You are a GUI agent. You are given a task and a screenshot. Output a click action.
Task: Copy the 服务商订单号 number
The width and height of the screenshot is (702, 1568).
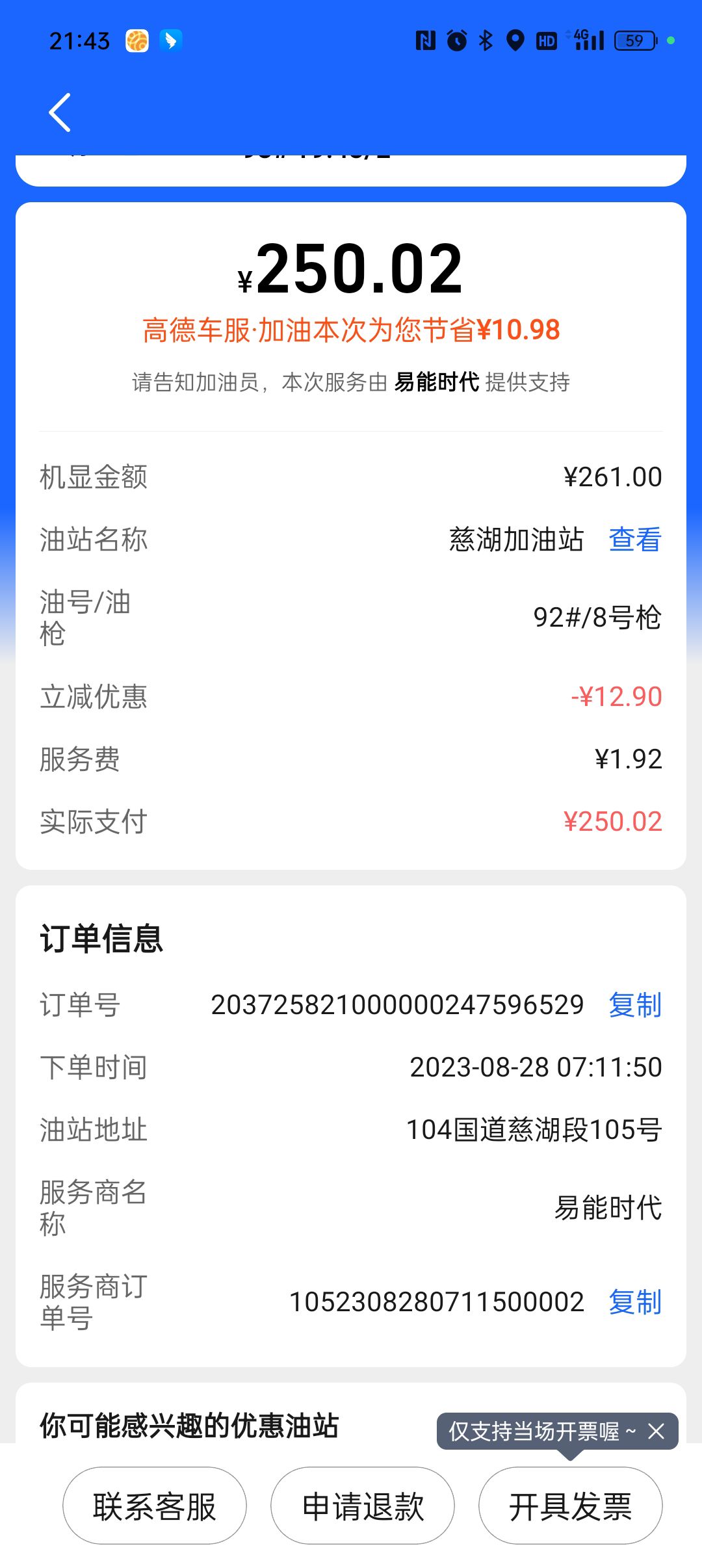(634, 1302)
